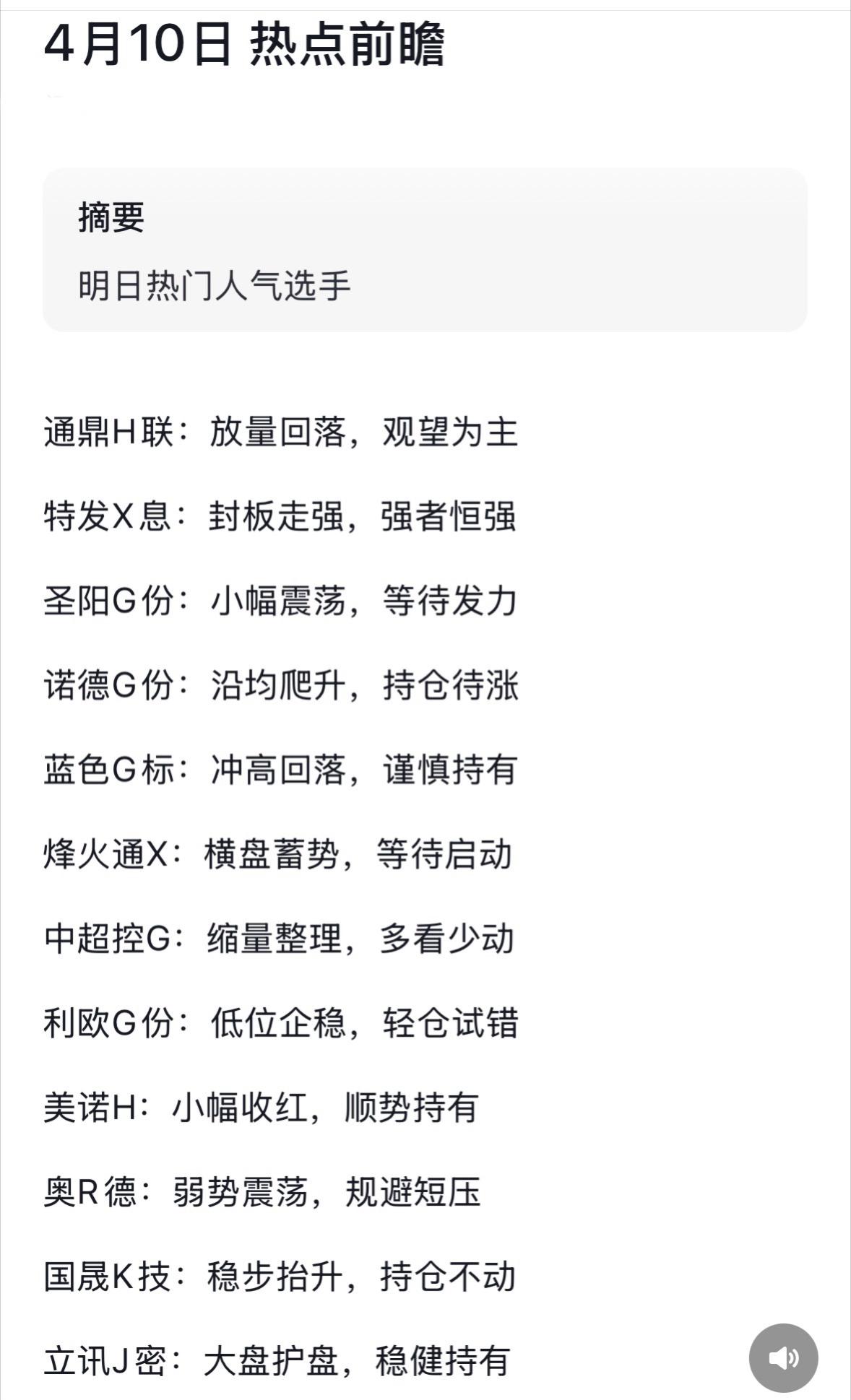Click the 特发X息 line about 封板走强
Viewport: 851px width, 1400px height.
(282, 514)
